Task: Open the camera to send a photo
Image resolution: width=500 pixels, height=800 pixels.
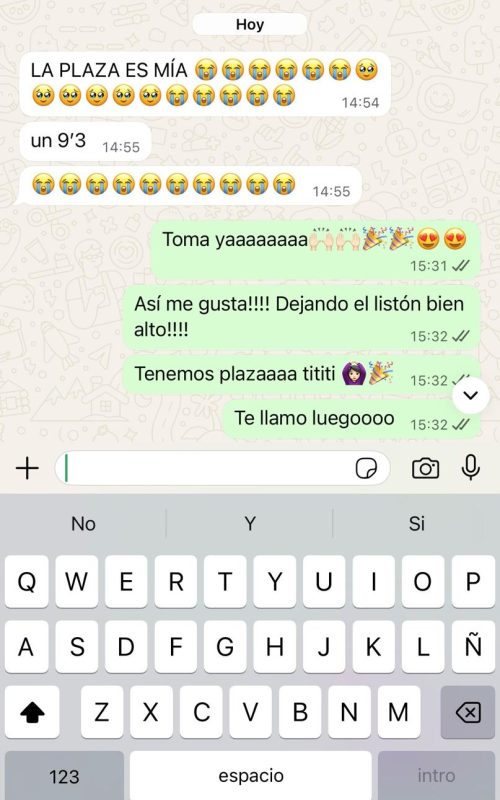Action: 425,468
